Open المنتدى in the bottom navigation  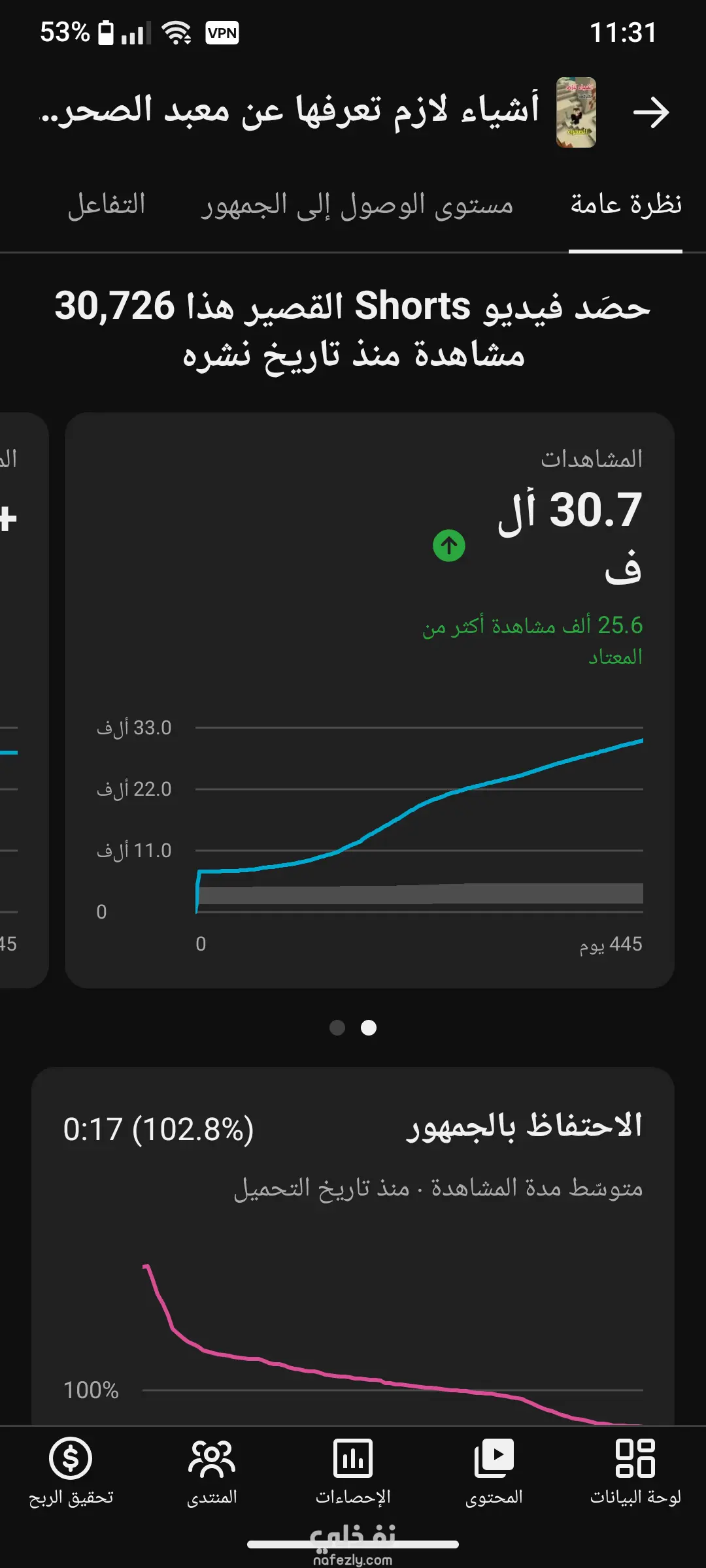(212, 1471)
